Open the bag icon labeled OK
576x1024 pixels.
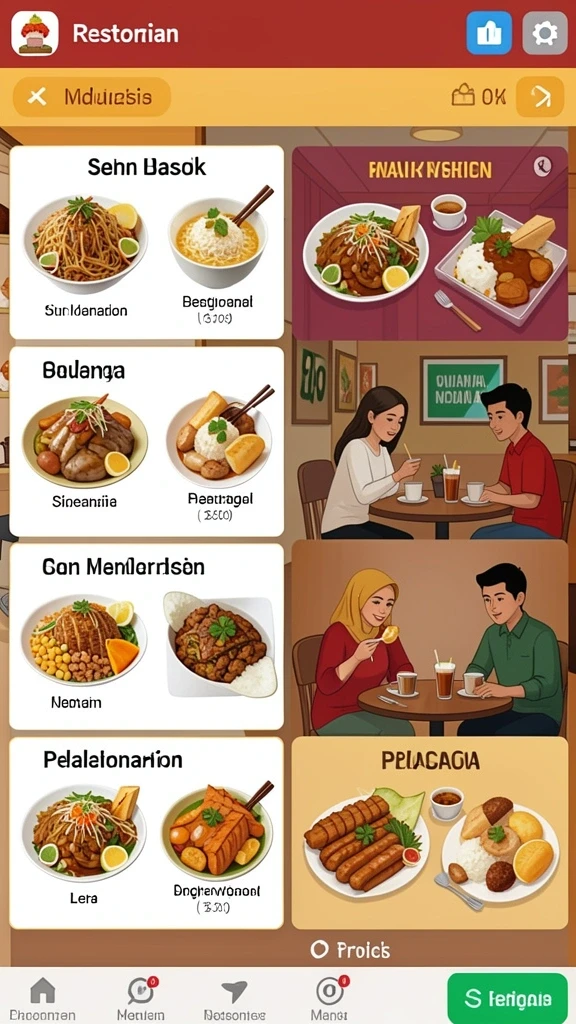[479, 97]
